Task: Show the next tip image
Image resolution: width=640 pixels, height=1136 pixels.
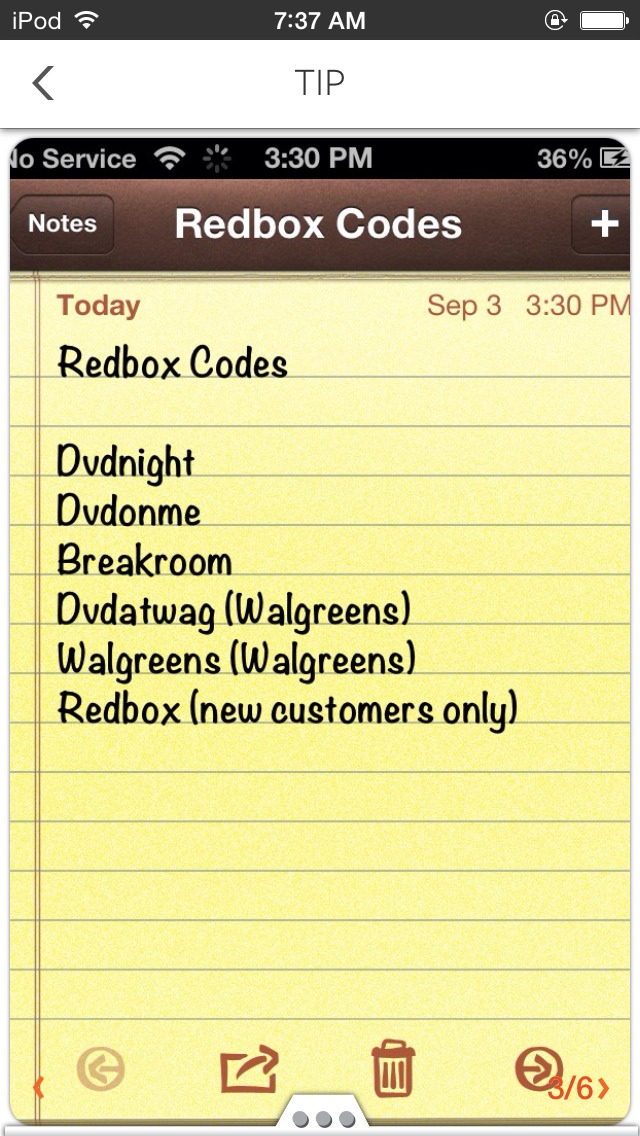Action: coord(603,1087)
